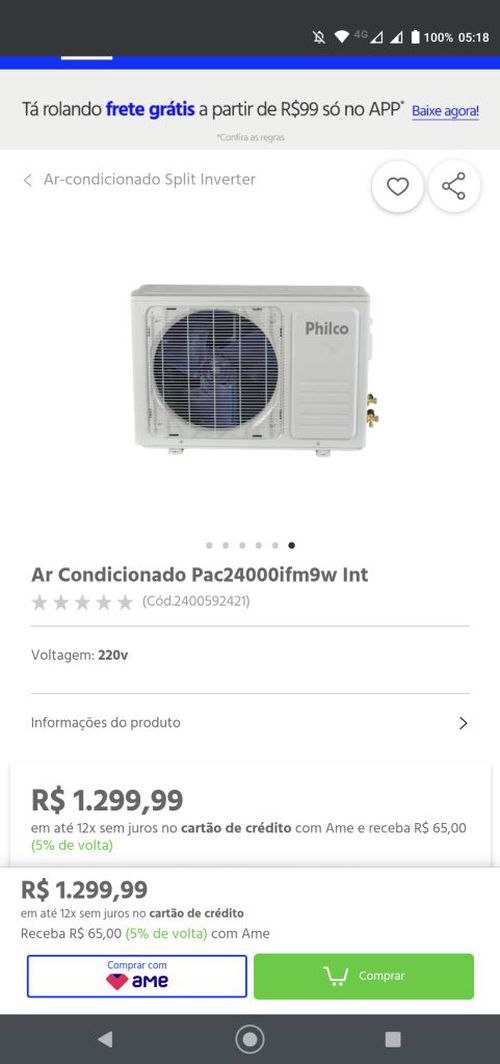
Task: Tap the Android back button
Action: (105, 1039)
